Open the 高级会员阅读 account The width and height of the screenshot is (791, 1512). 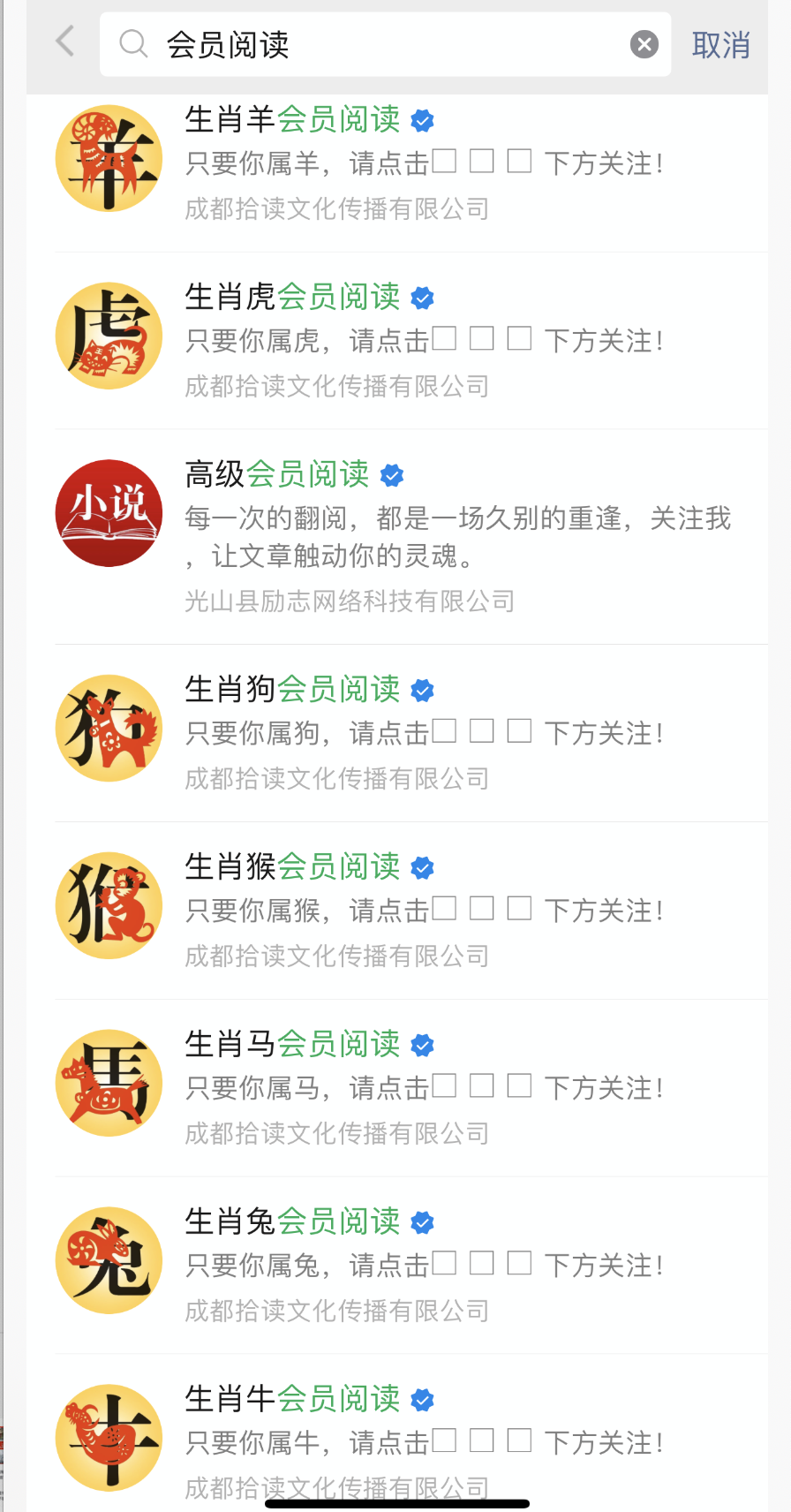tap(276, 475)
